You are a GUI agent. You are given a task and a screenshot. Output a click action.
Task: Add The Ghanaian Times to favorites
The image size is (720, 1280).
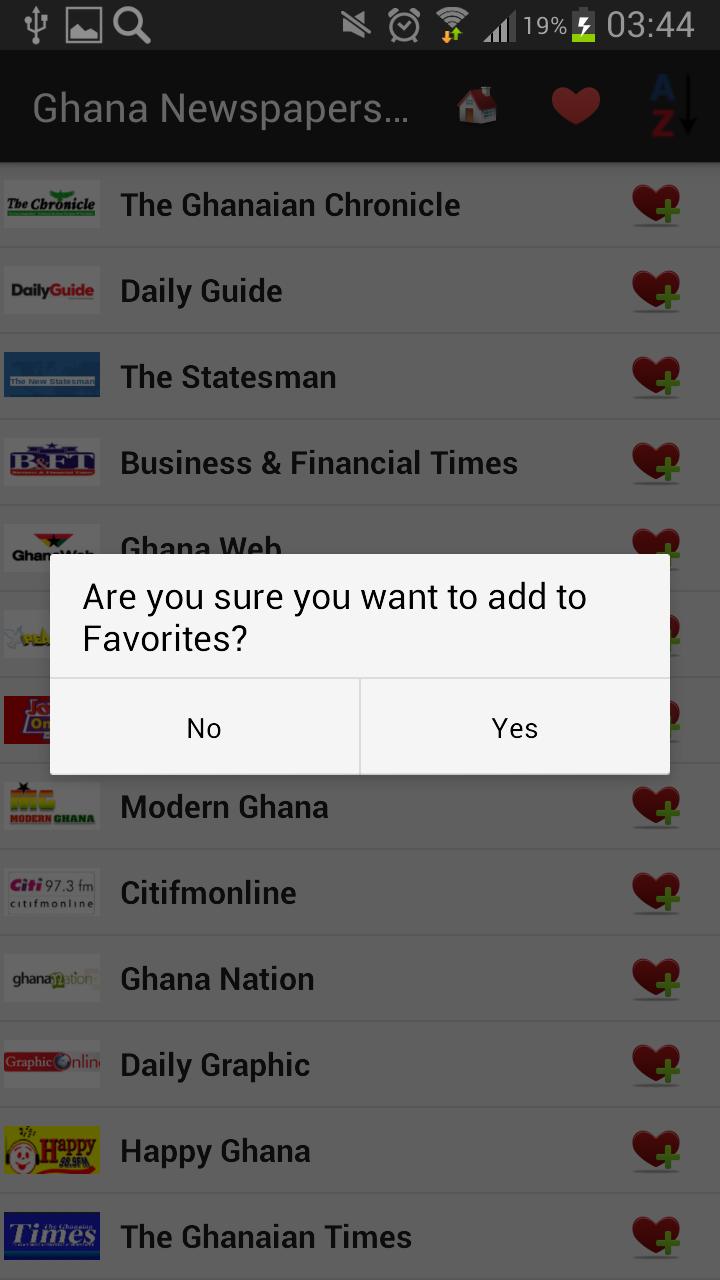pyautogui.click(x=657, y=1236)
